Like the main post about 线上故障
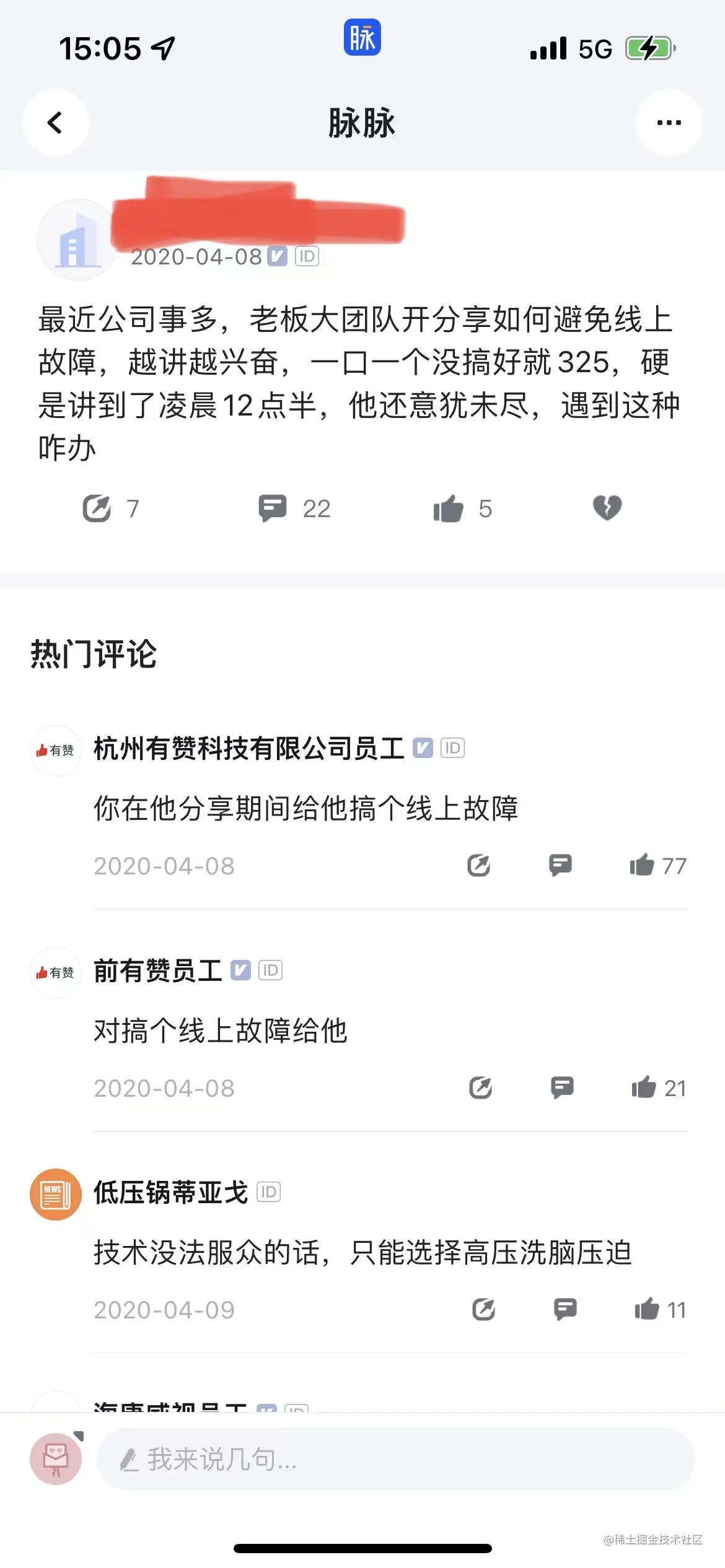Viewport: 725px width, 1568px height. click(x=449, y=508)
